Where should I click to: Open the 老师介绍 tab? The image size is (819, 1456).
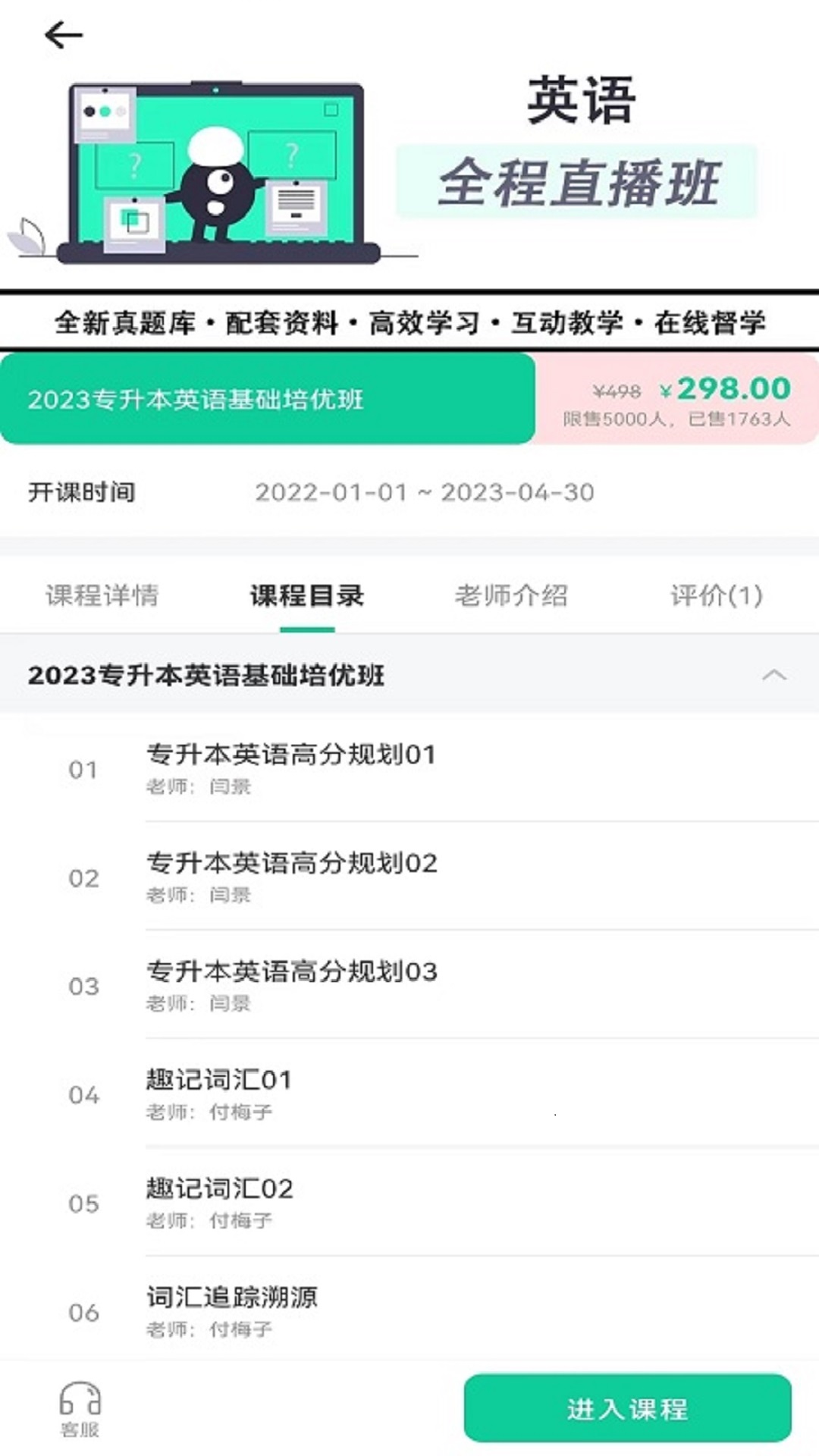tap(511, 595)
